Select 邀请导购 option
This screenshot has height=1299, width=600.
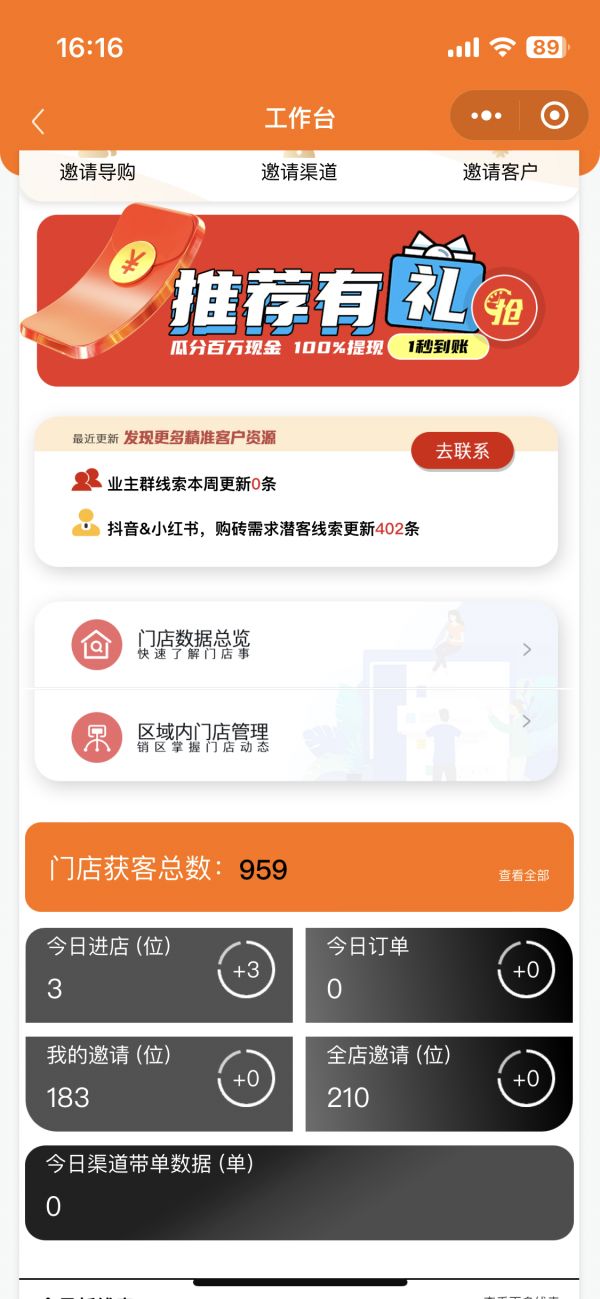97,172
